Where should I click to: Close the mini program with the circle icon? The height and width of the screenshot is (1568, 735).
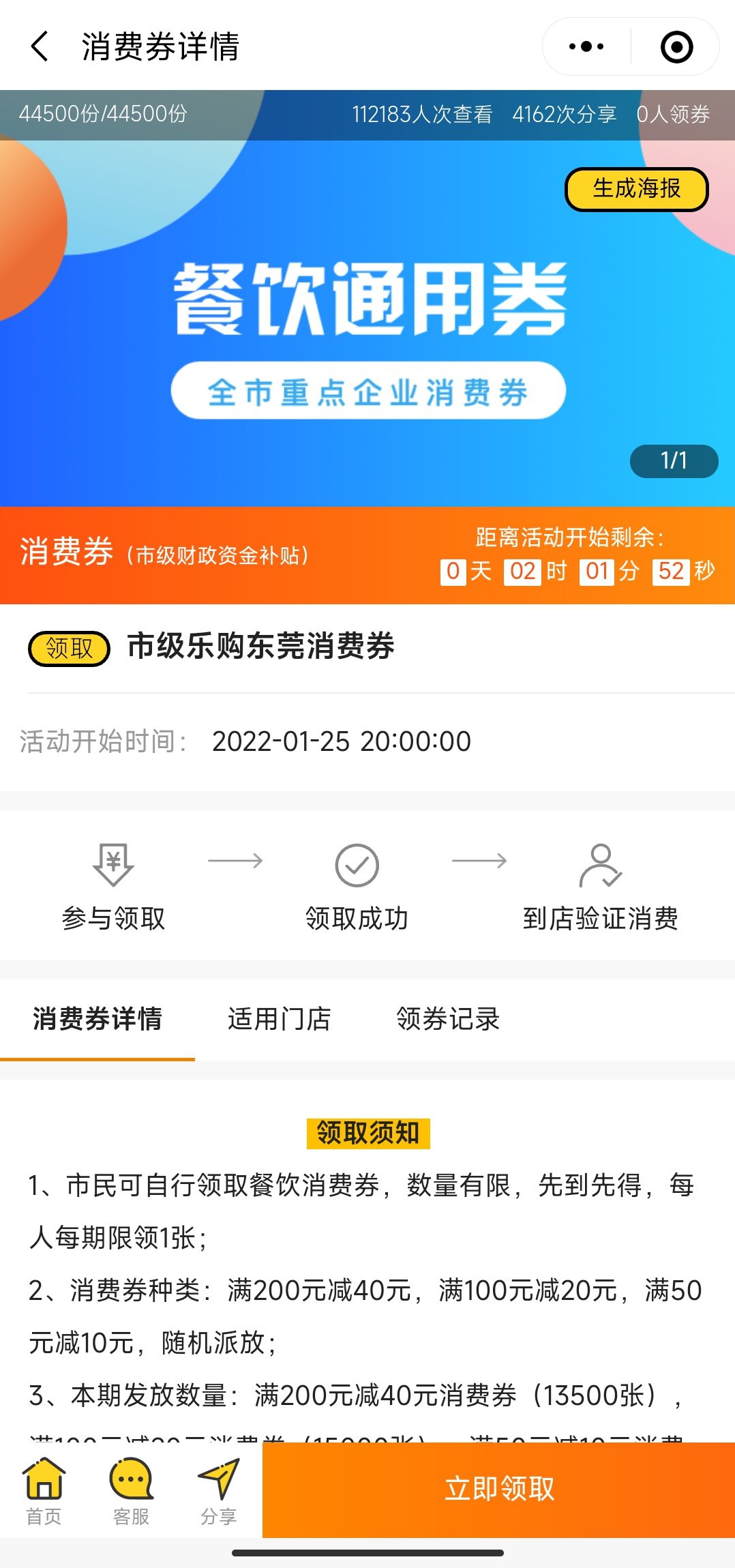[x=676, y=46]
